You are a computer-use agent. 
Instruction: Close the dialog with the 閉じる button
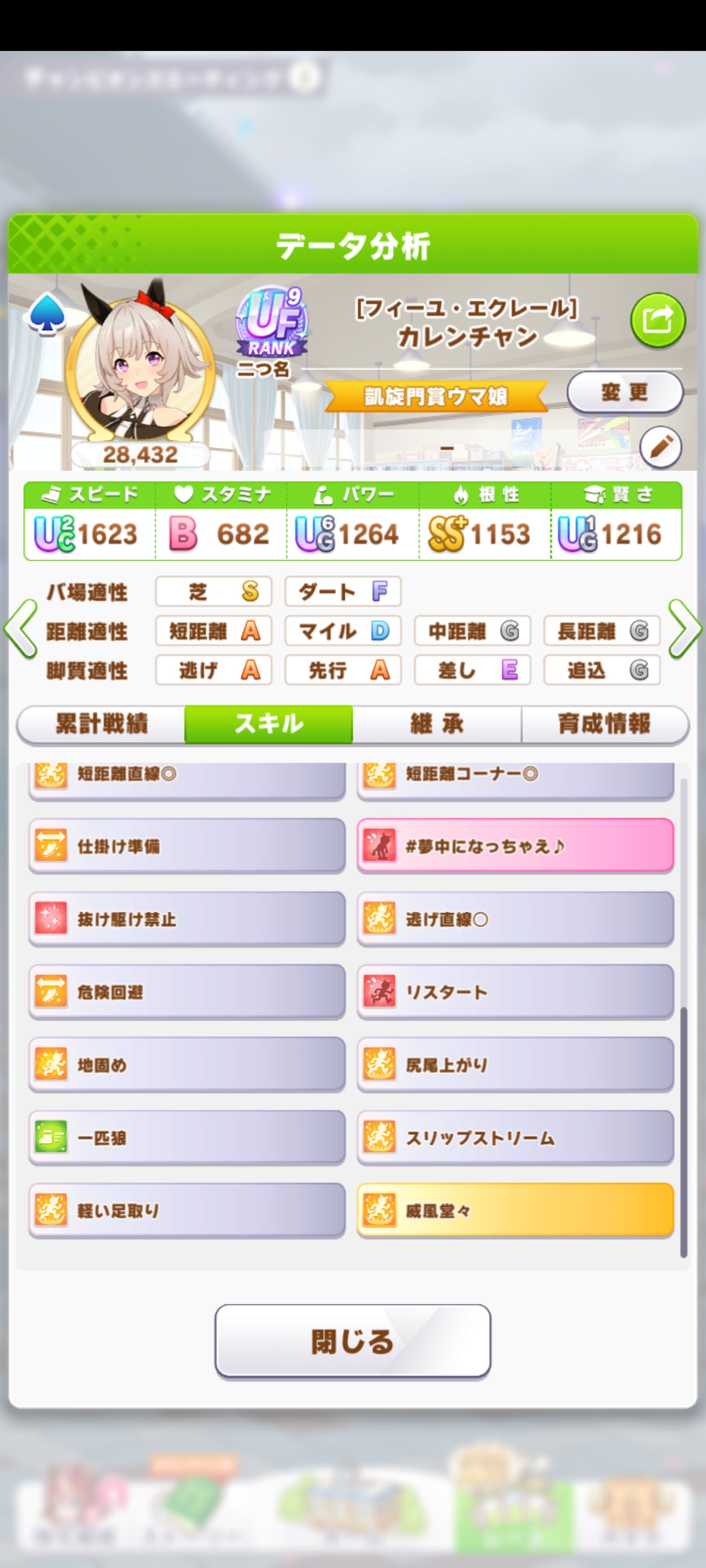click(353, 1342)
